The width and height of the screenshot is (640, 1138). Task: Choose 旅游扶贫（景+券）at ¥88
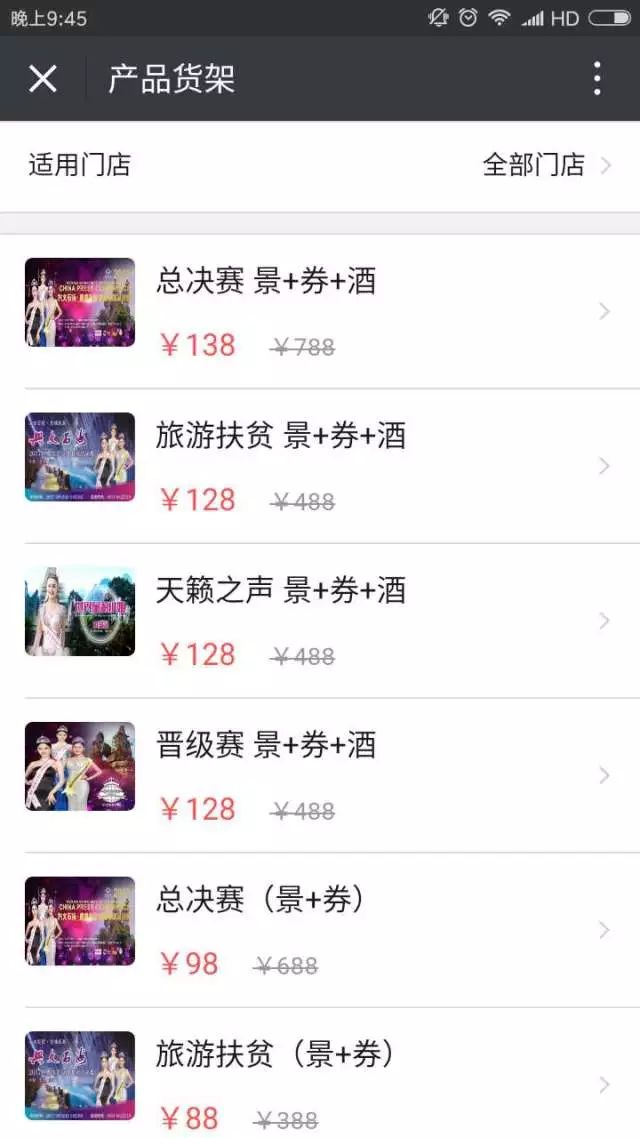click(320, 1084)
